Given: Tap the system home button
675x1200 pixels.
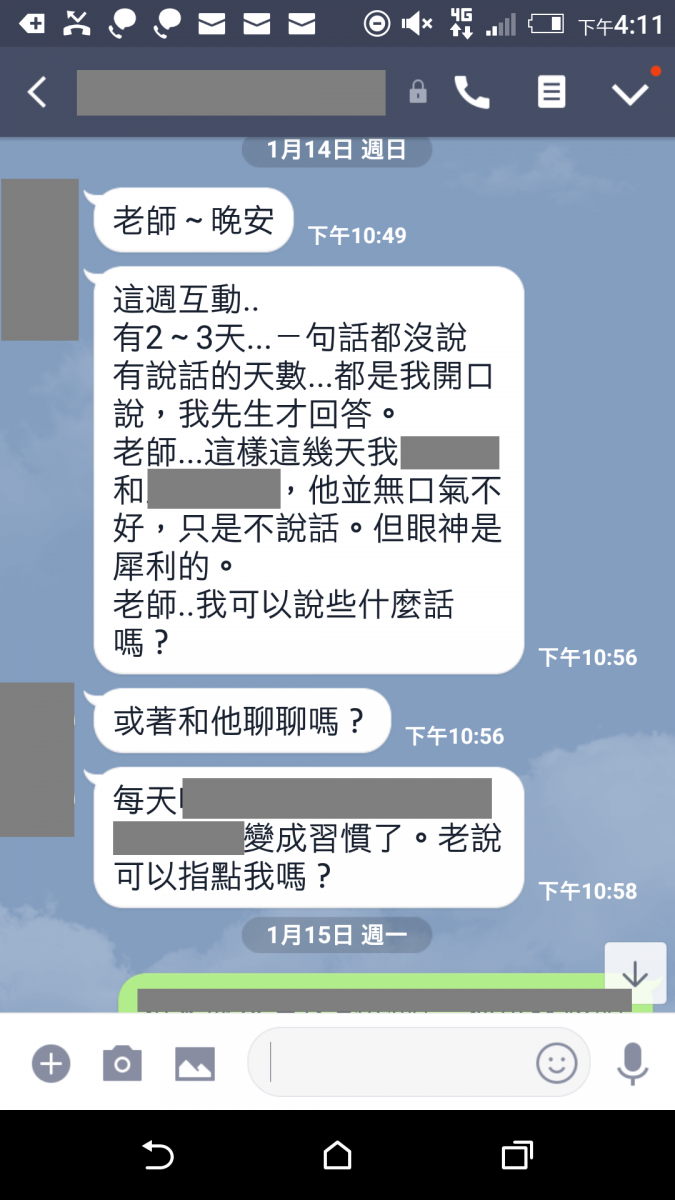Looking at the screenshot, I should coord(338,1156).
